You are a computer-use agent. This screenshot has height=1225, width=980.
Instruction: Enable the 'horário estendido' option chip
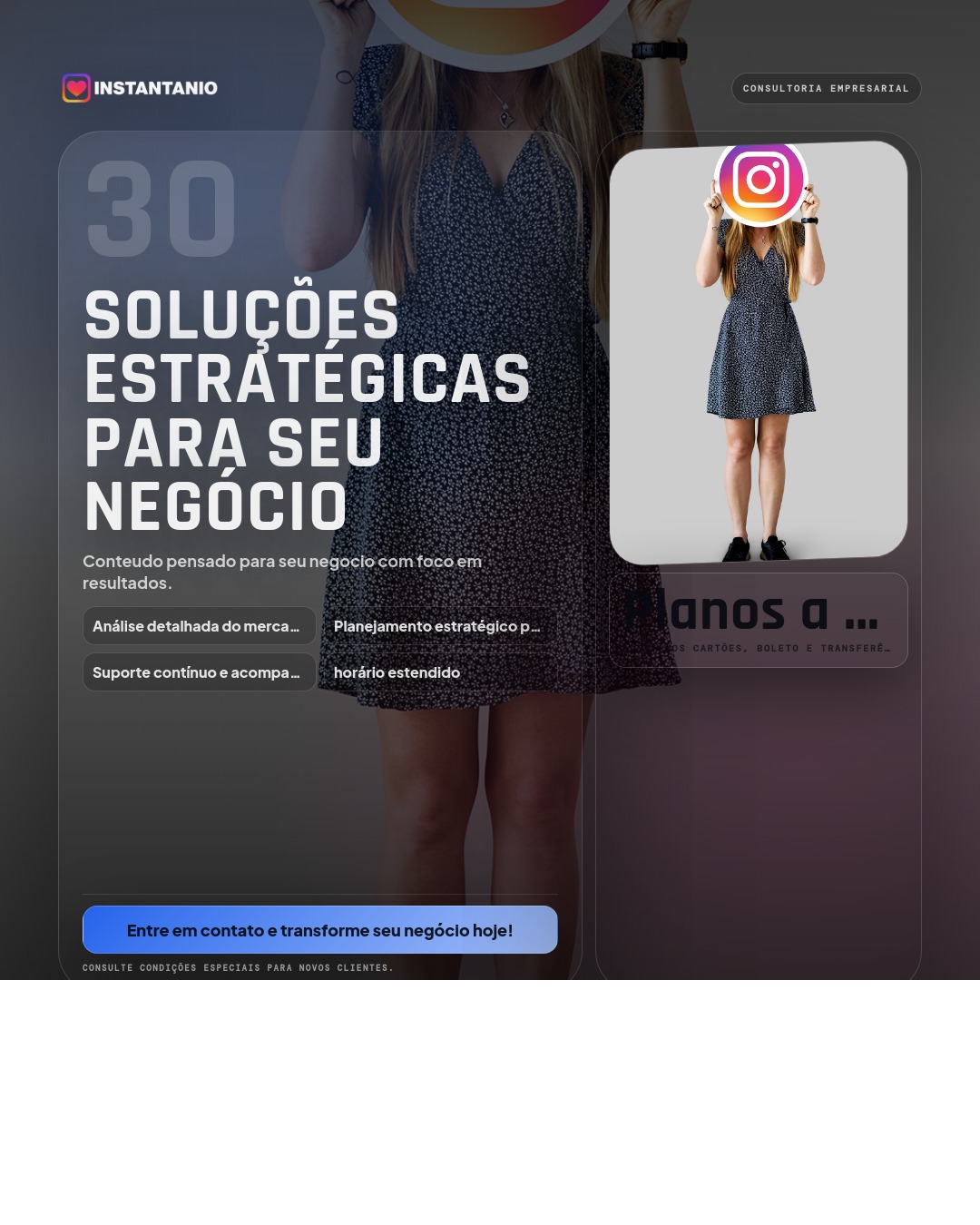point(397,671)
